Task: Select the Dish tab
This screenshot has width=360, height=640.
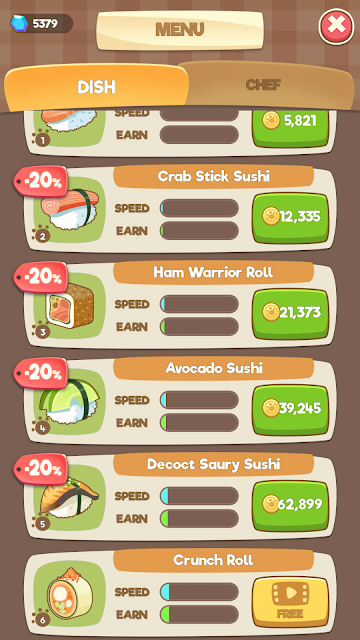Action: 97,87
